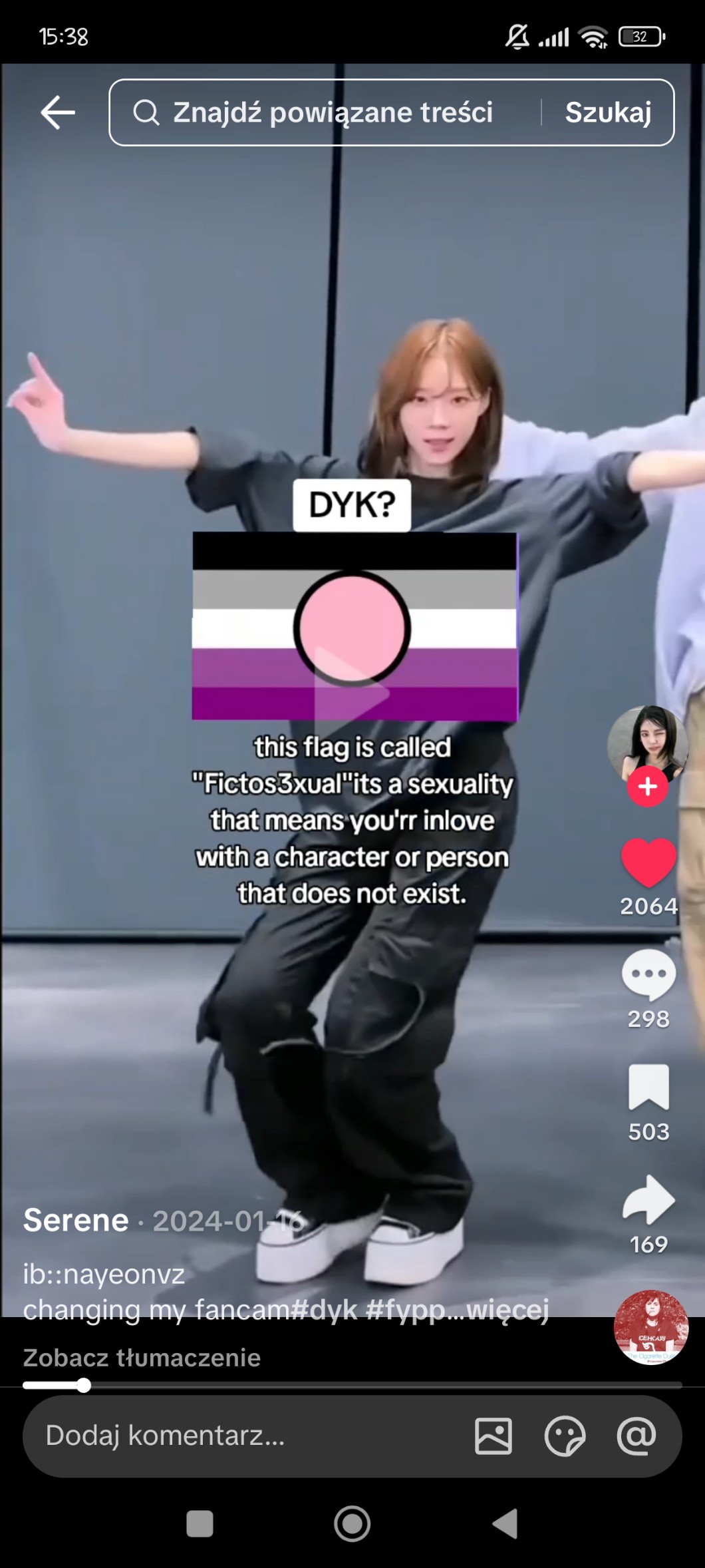The width and height of the screenshot is (705, 1568).
Task: Open Serene's profile by tapping the username
Action: pyautogui.click(x=76, y=1221)
